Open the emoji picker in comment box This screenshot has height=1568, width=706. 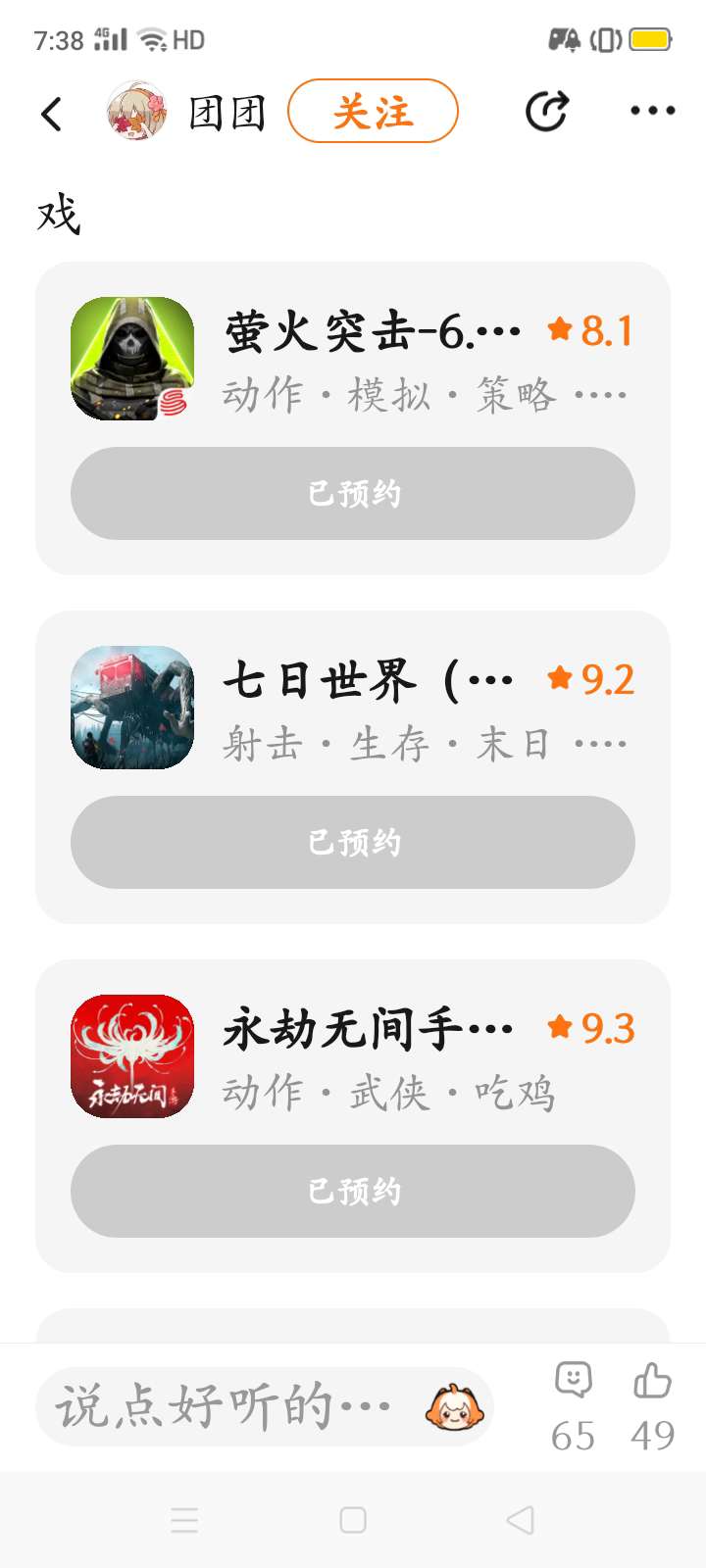coord(454,1407)
